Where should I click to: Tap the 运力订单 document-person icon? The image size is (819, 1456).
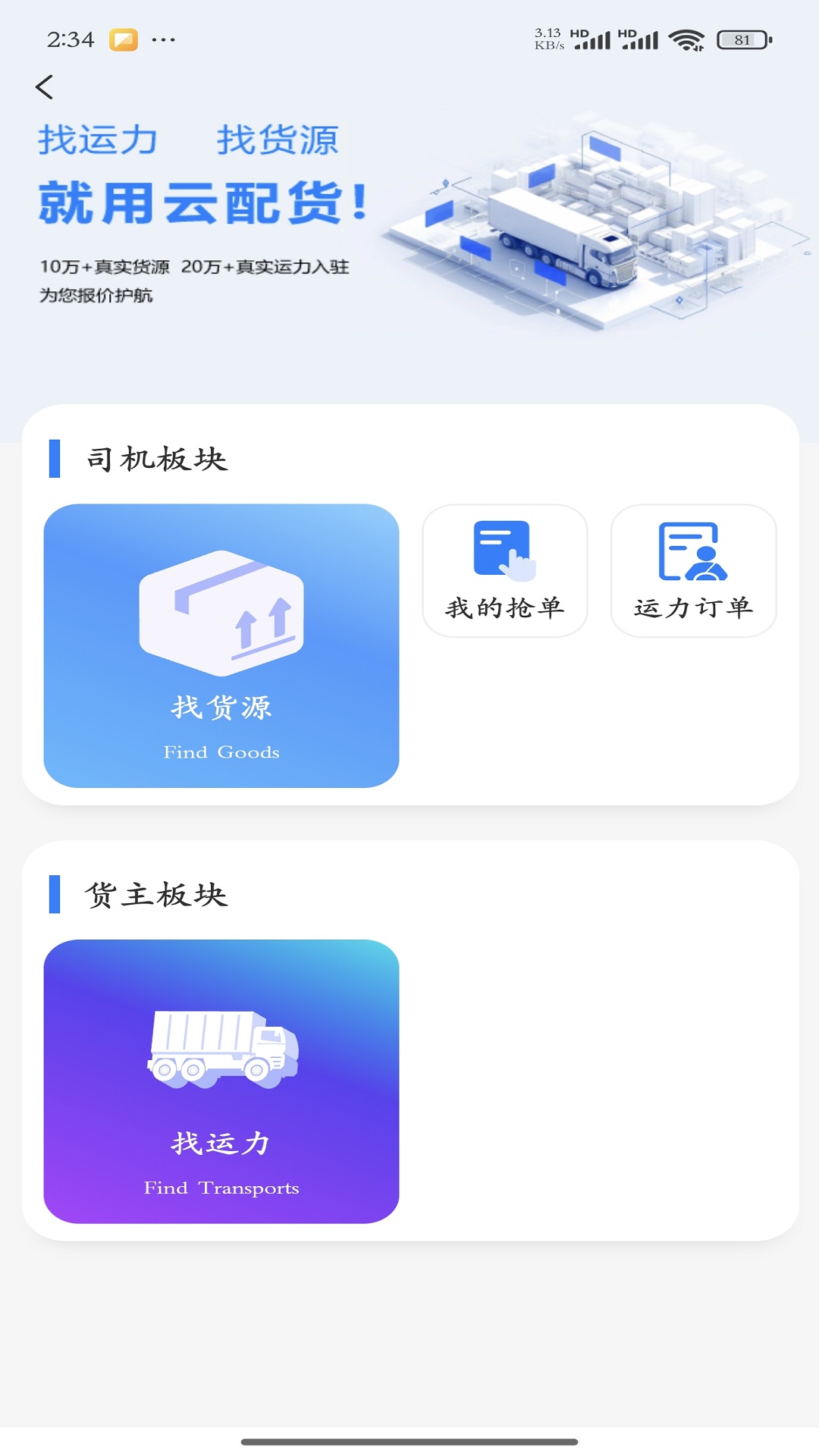point(692,551)
